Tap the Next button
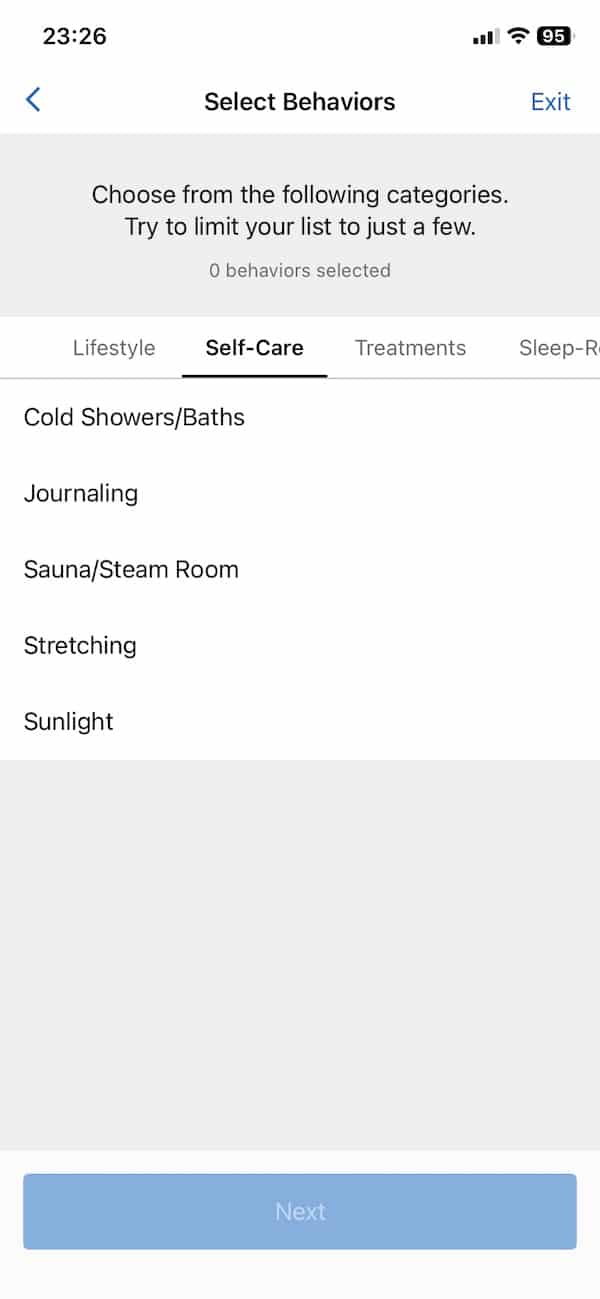 (x=300, y=1211)
